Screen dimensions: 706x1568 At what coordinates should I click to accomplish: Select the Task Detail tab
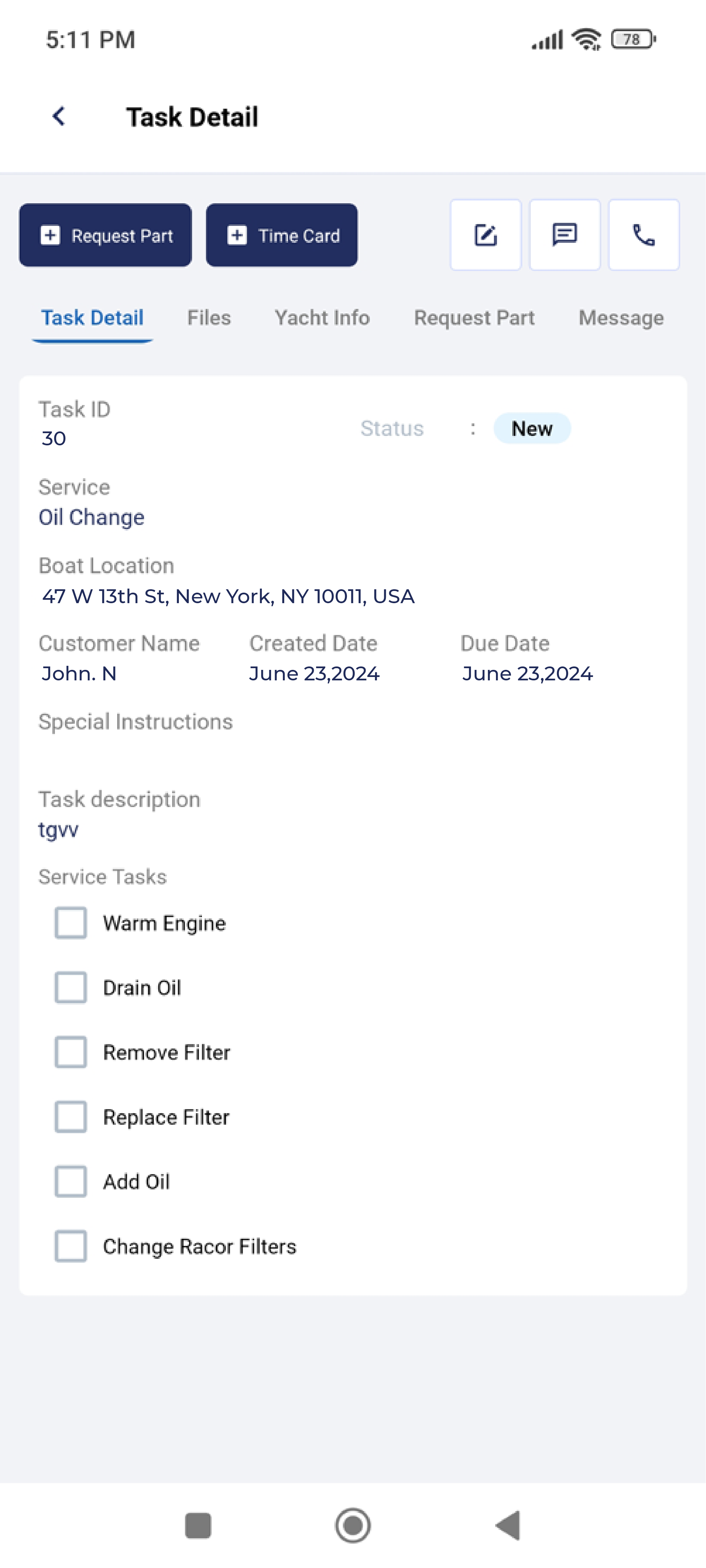pyautogui.click(x=92, y=318)
